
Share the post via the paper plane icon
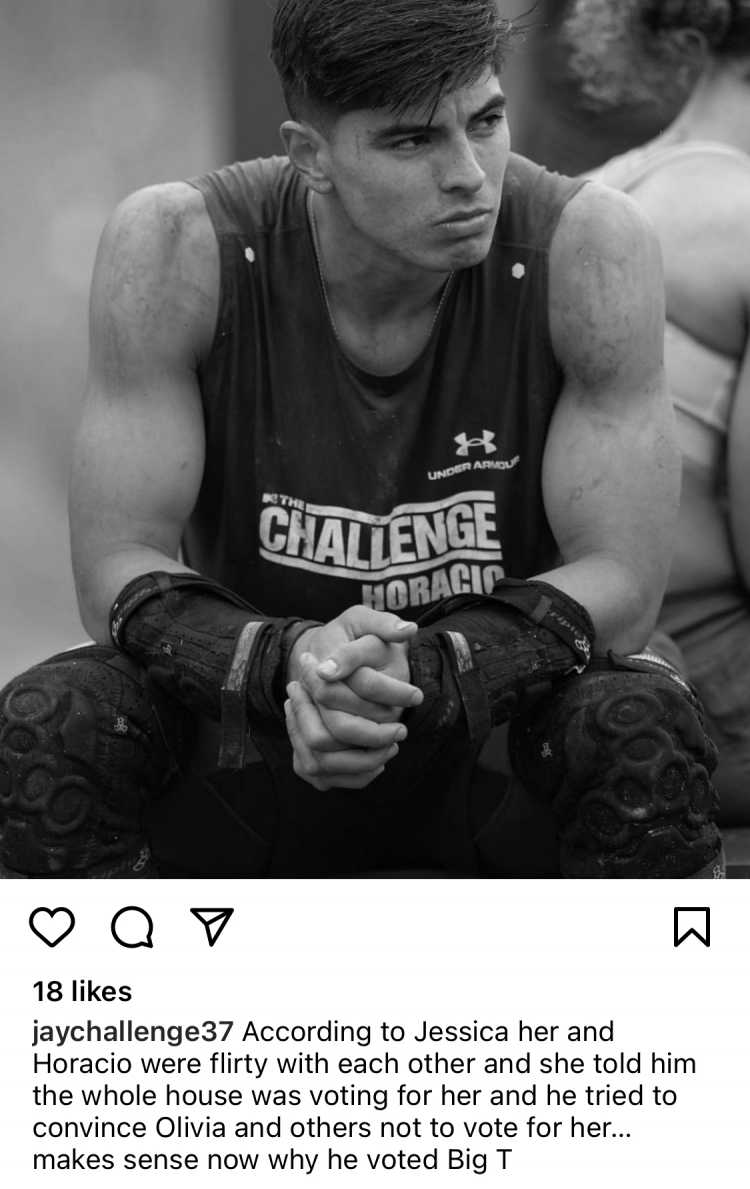coord(211,927)
